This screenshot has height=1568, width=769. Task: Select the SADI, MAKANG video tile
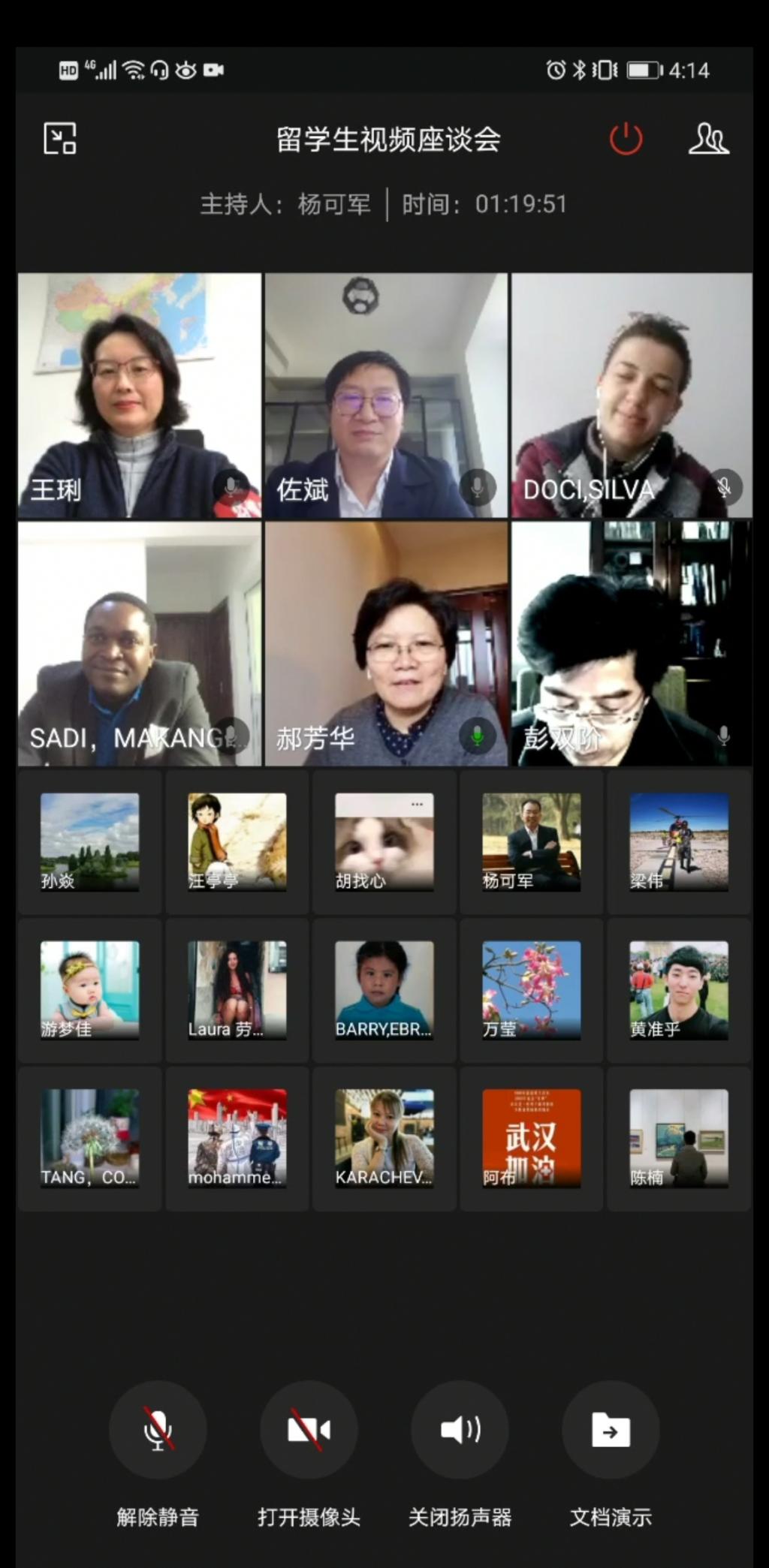click(140, 643)
